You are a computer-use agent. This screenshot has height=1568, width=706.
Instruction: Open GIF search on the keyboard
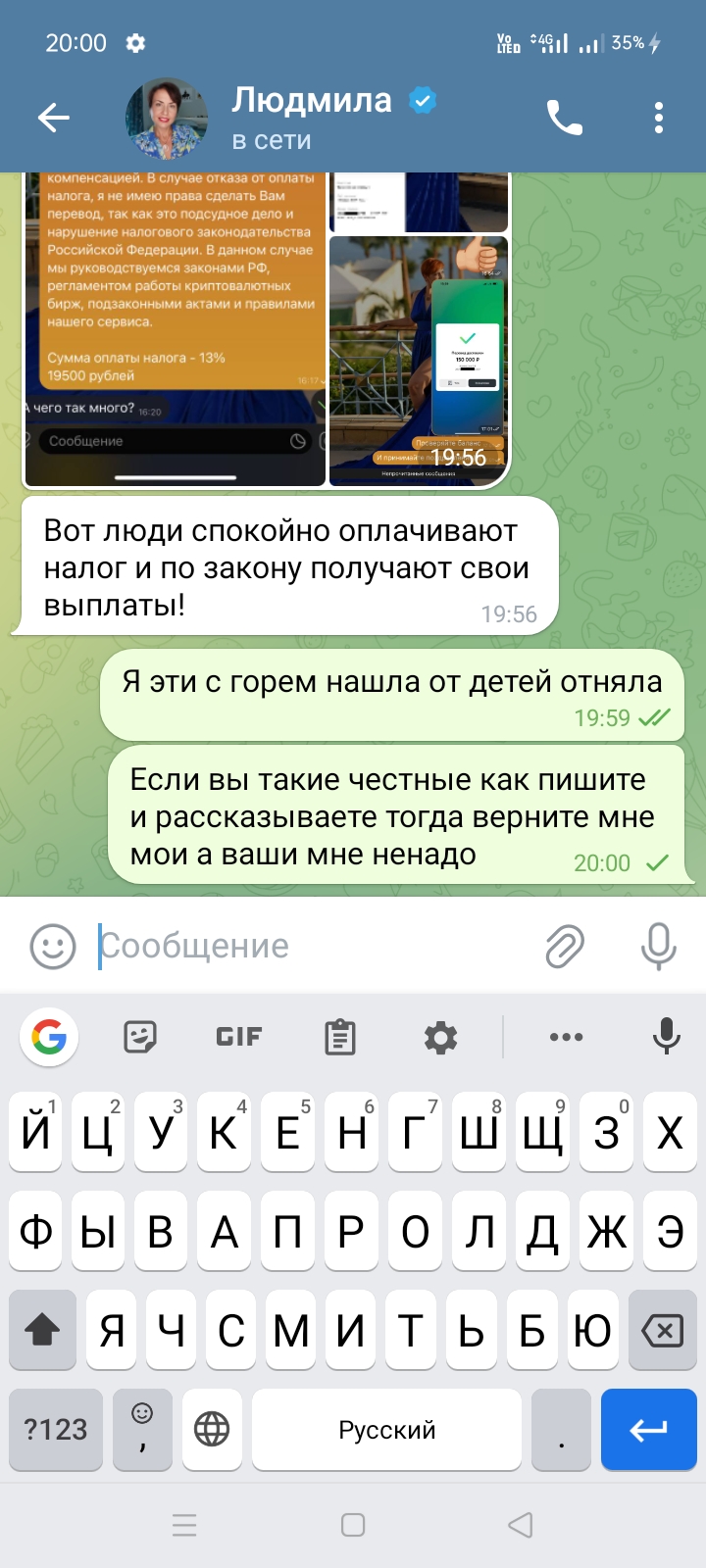(239, 1037)
